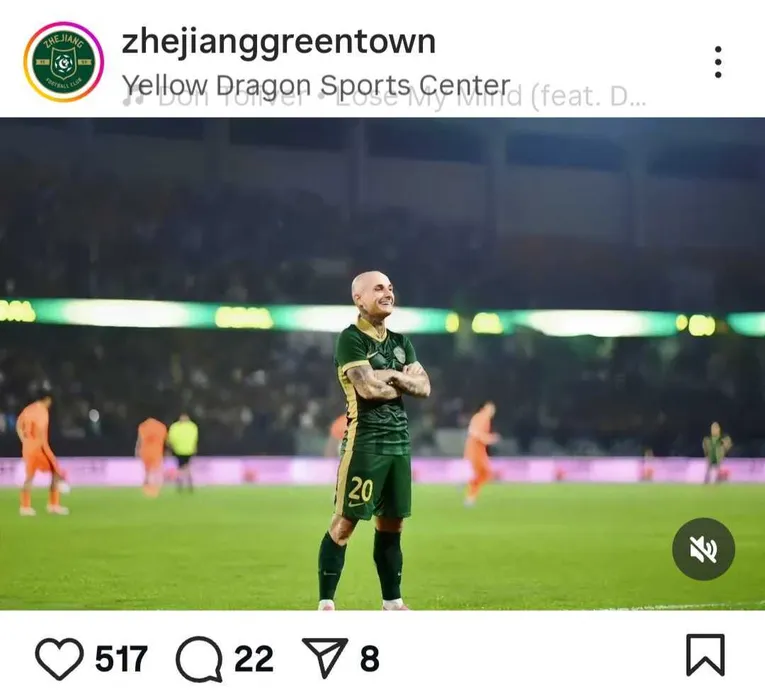
Task: Open the zhejianggreentown username profile
Action: 278,41
